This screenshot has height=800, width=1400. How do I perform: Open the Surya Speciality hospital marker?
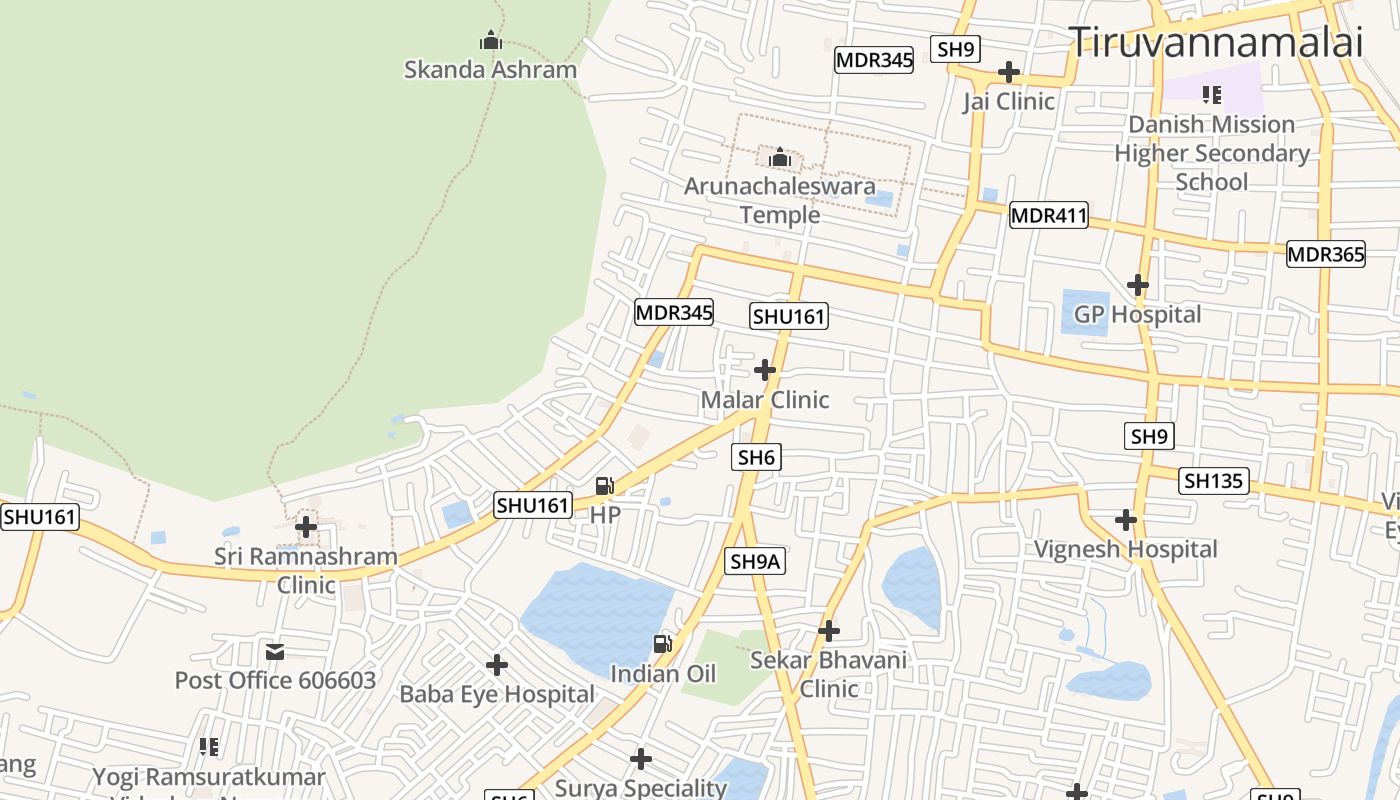(x=641, y=759)
